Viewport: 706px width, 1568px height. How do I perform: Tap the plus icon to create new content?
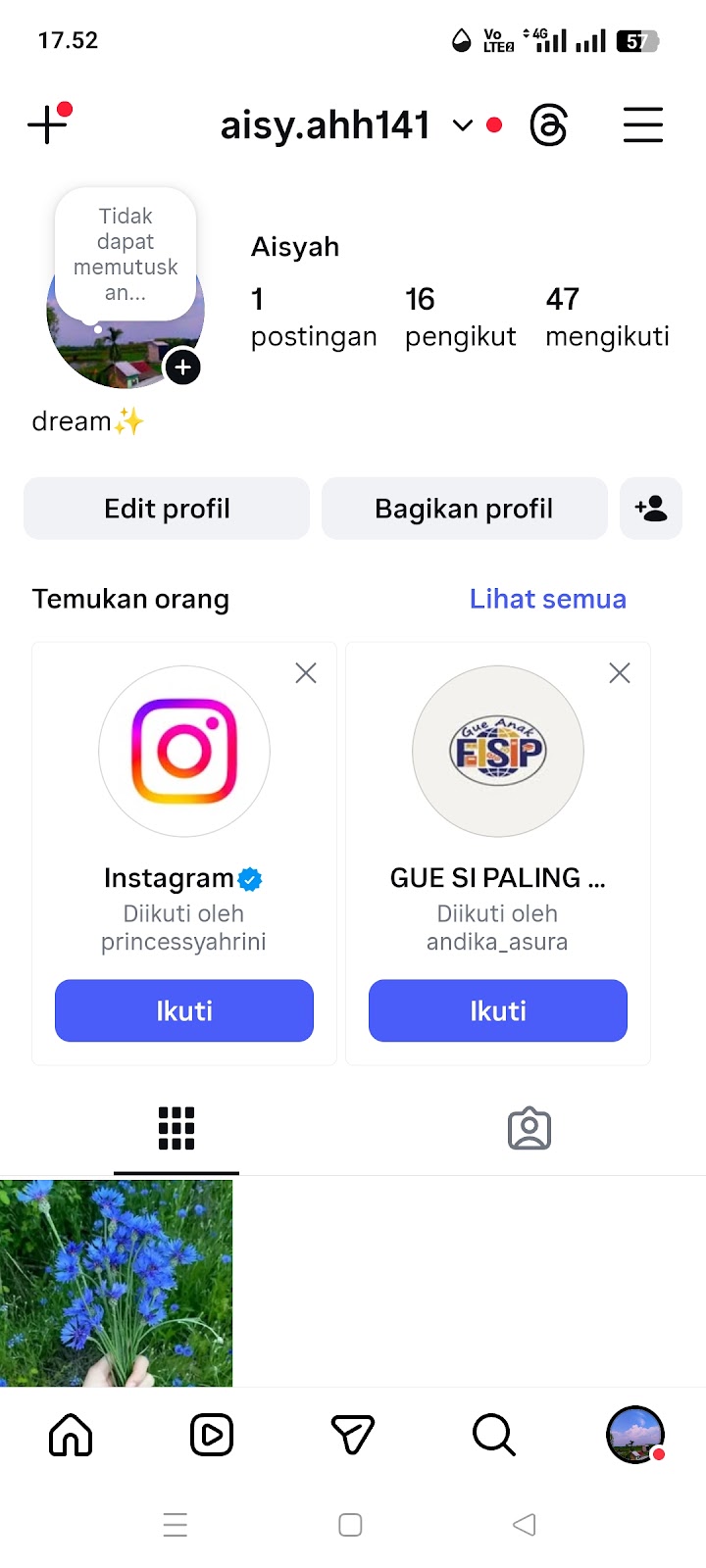[x=47, y=125]
